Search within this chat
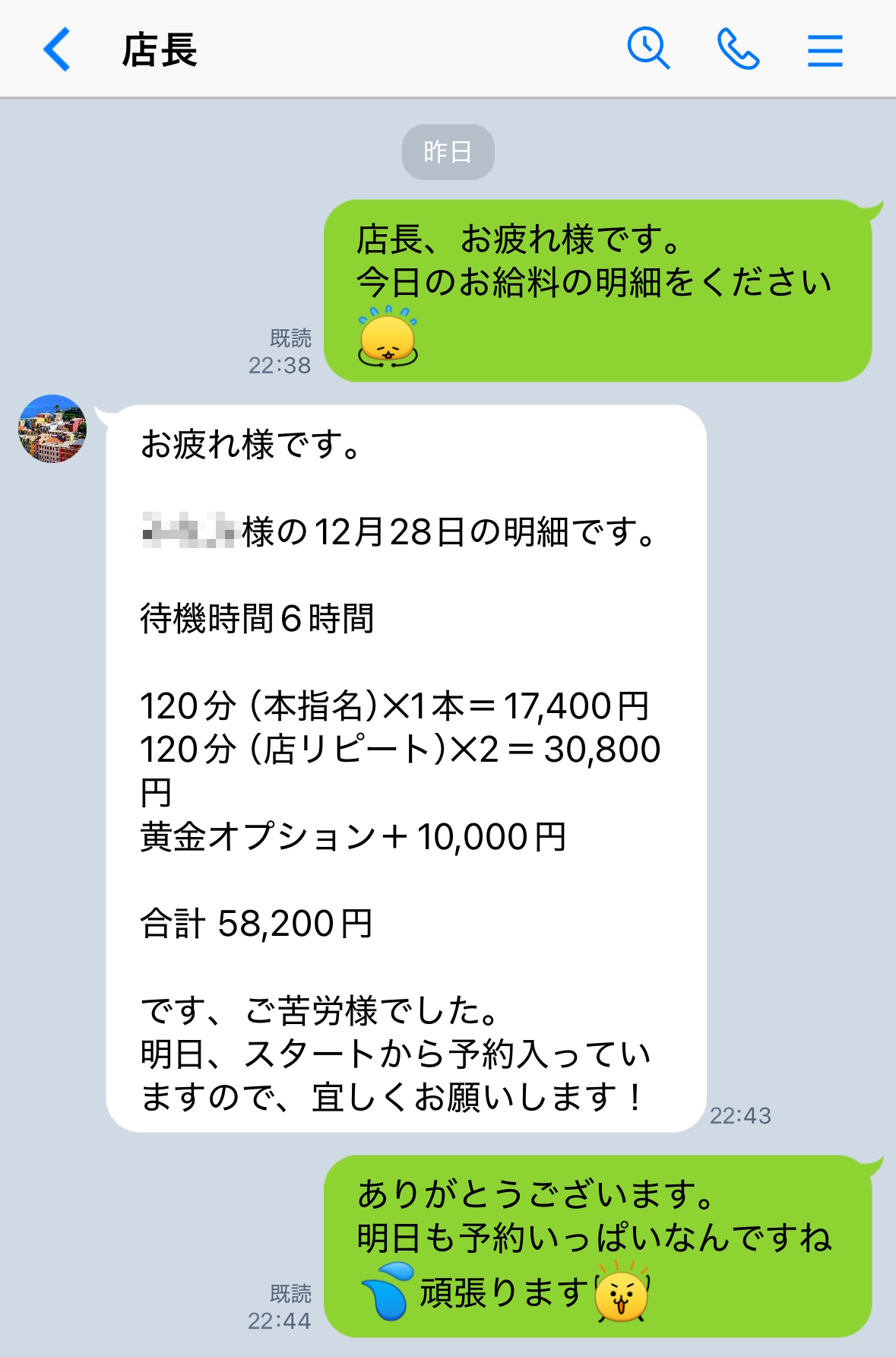Screen dimensions: 896x1357 tap(647, 49)
